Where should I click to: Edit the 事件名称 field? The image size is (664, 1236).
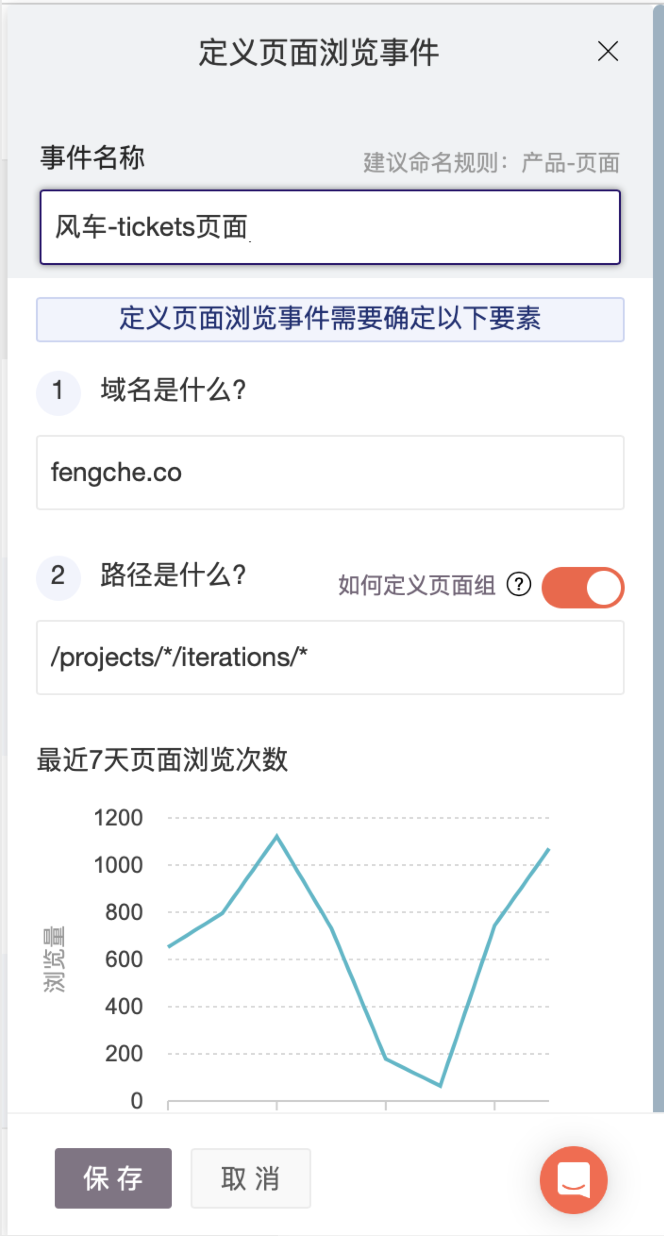330,228
